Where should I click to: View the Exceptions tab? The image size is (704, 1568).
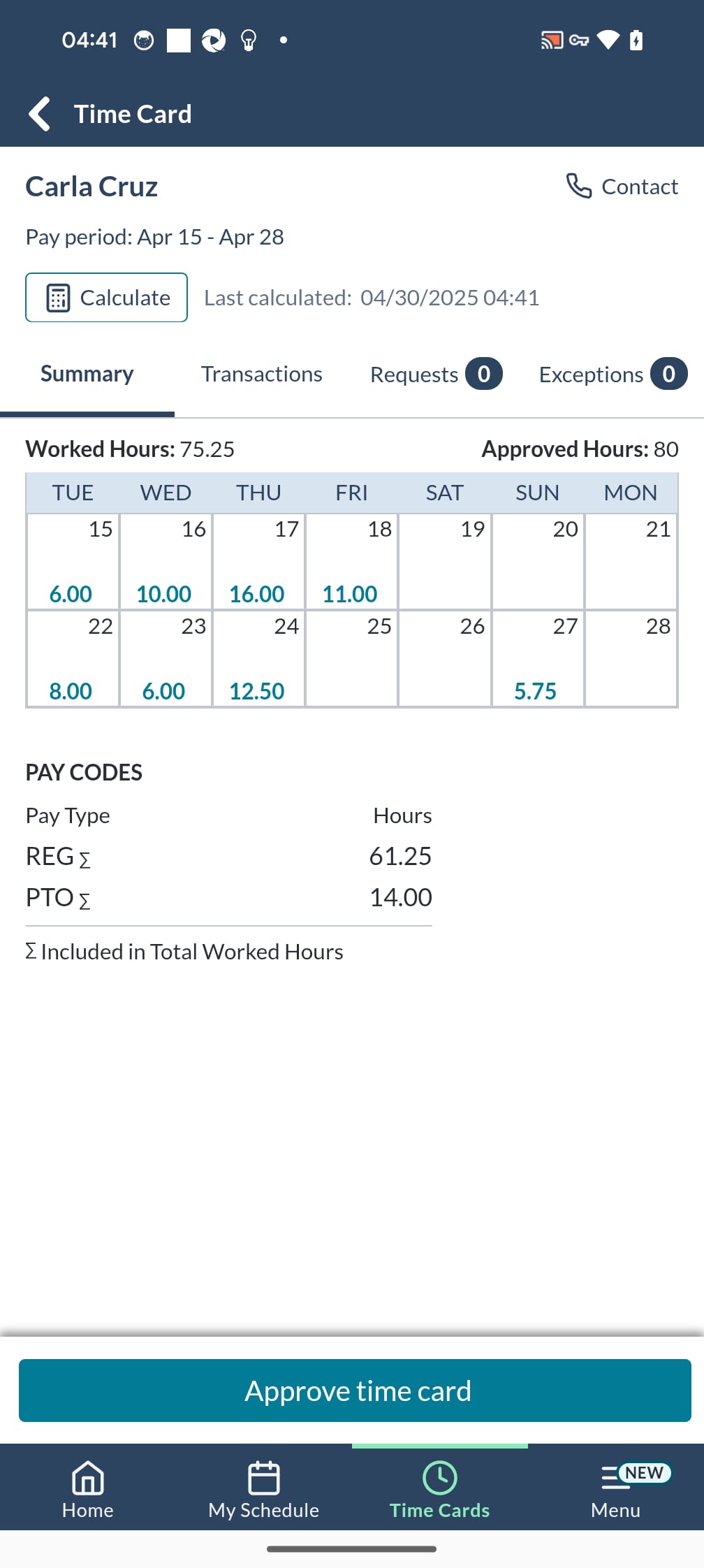pyautogui.click(x=612, y=375)
